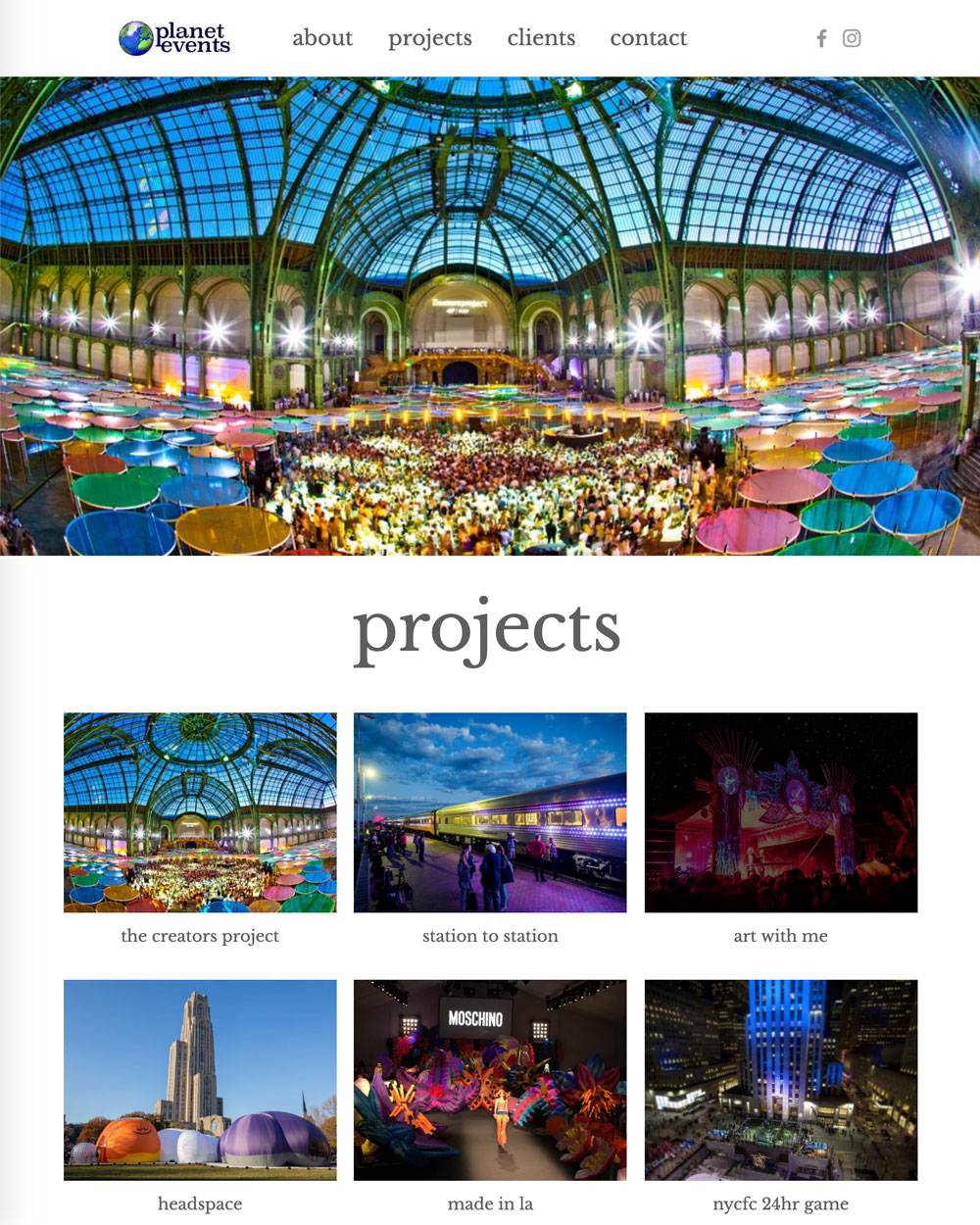Open the art with me project
This screenshot has height=1225, width=980.
(x=781, y=812)
